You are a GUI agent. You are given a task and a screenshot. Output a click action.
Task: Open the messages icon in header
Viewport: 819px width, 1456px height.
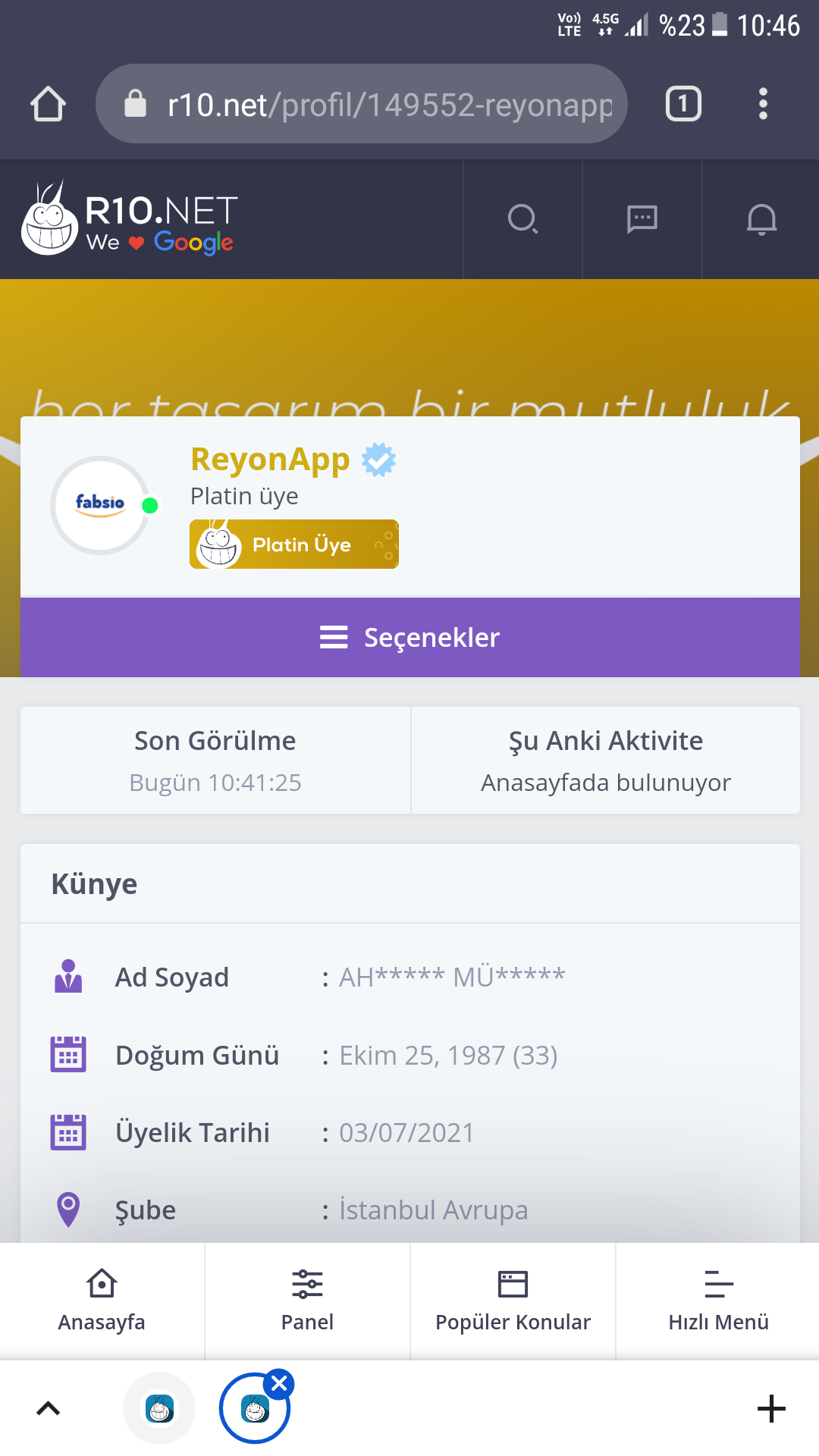[642, 219]
